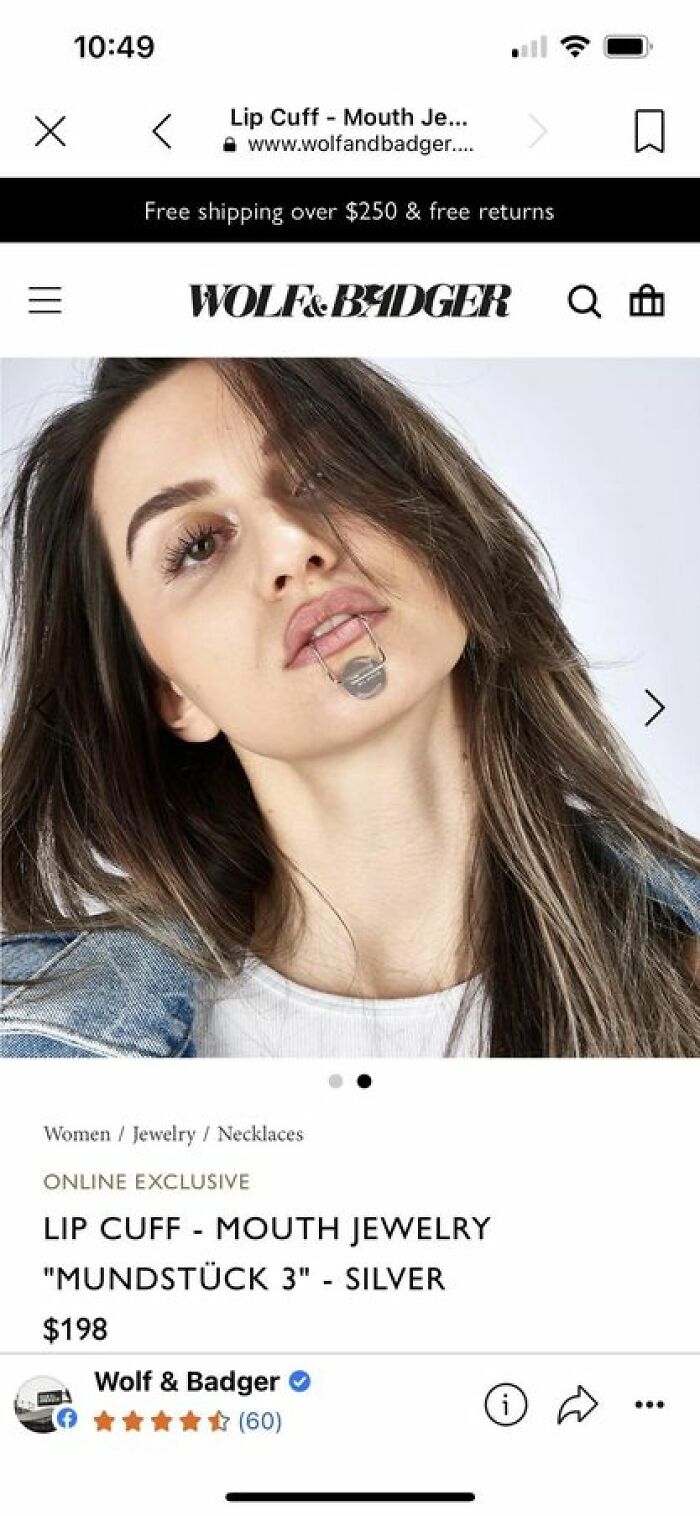Image resolution: width=700 pixels, height=1516 pixels.
Task: Go to the Necklaces category
Action: coord(260,1134)
